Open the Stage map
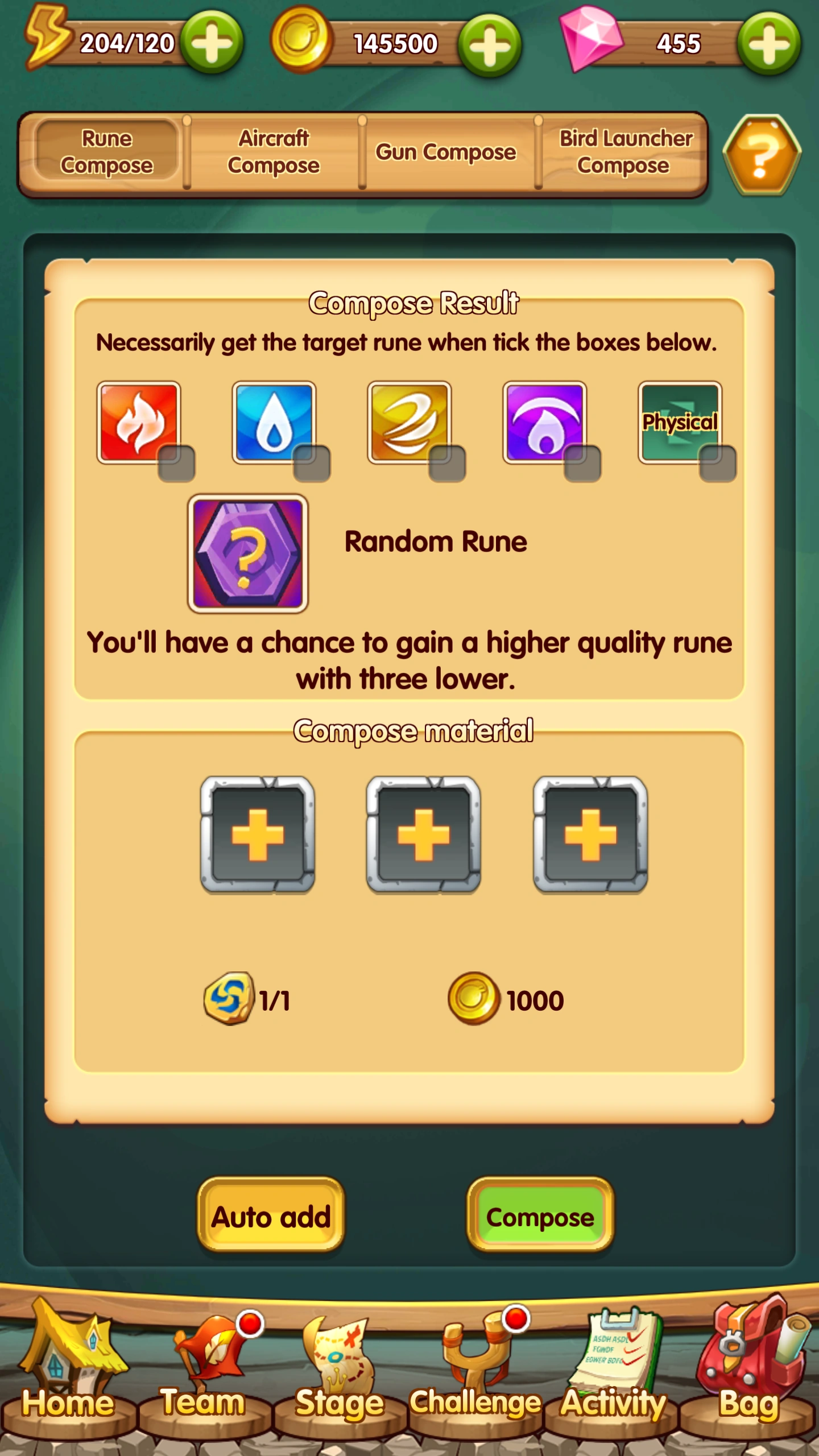 (340, 1371)
